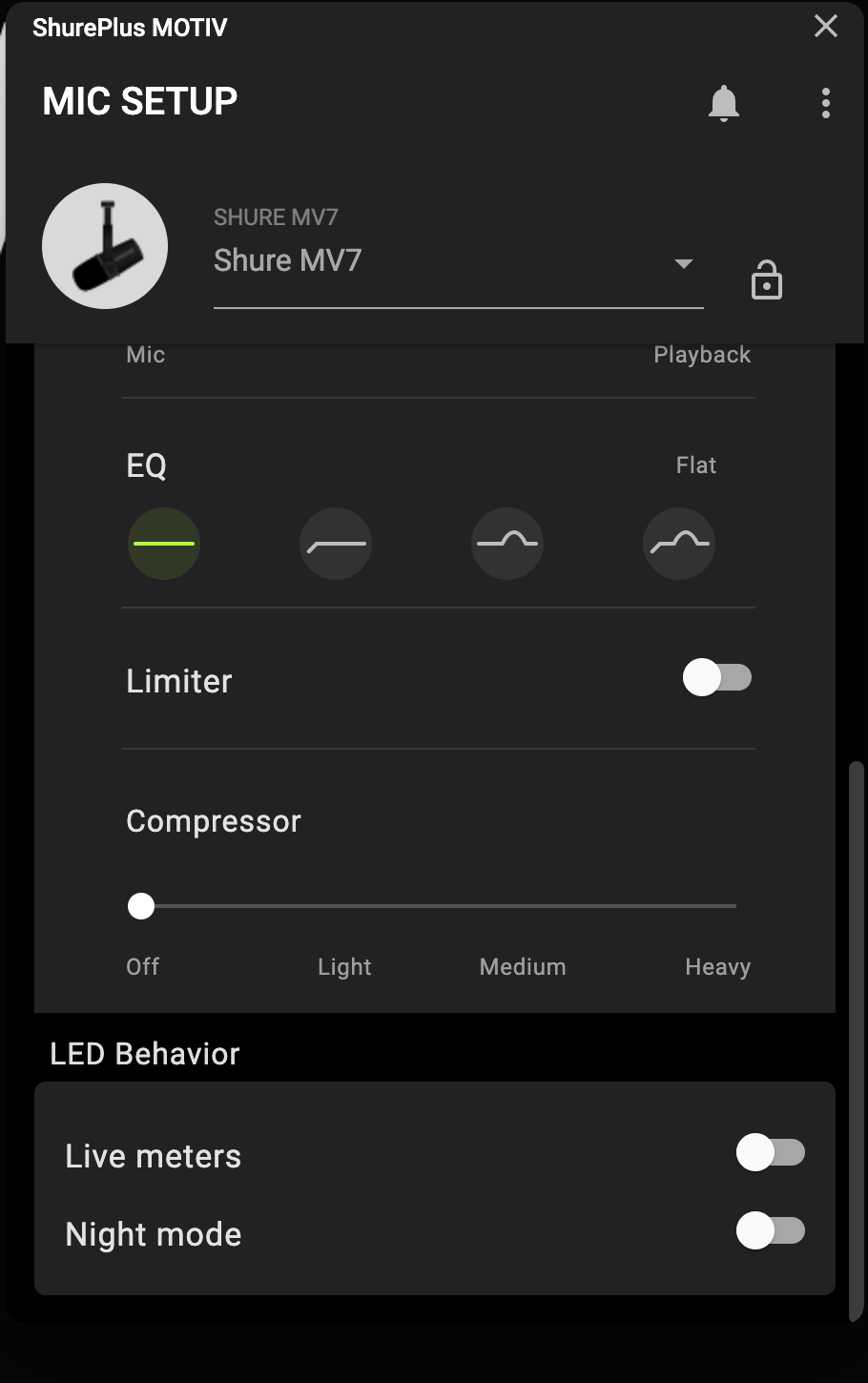Select the Mic tab
The height and width of the screenshot is (1383, 868).
145,354
